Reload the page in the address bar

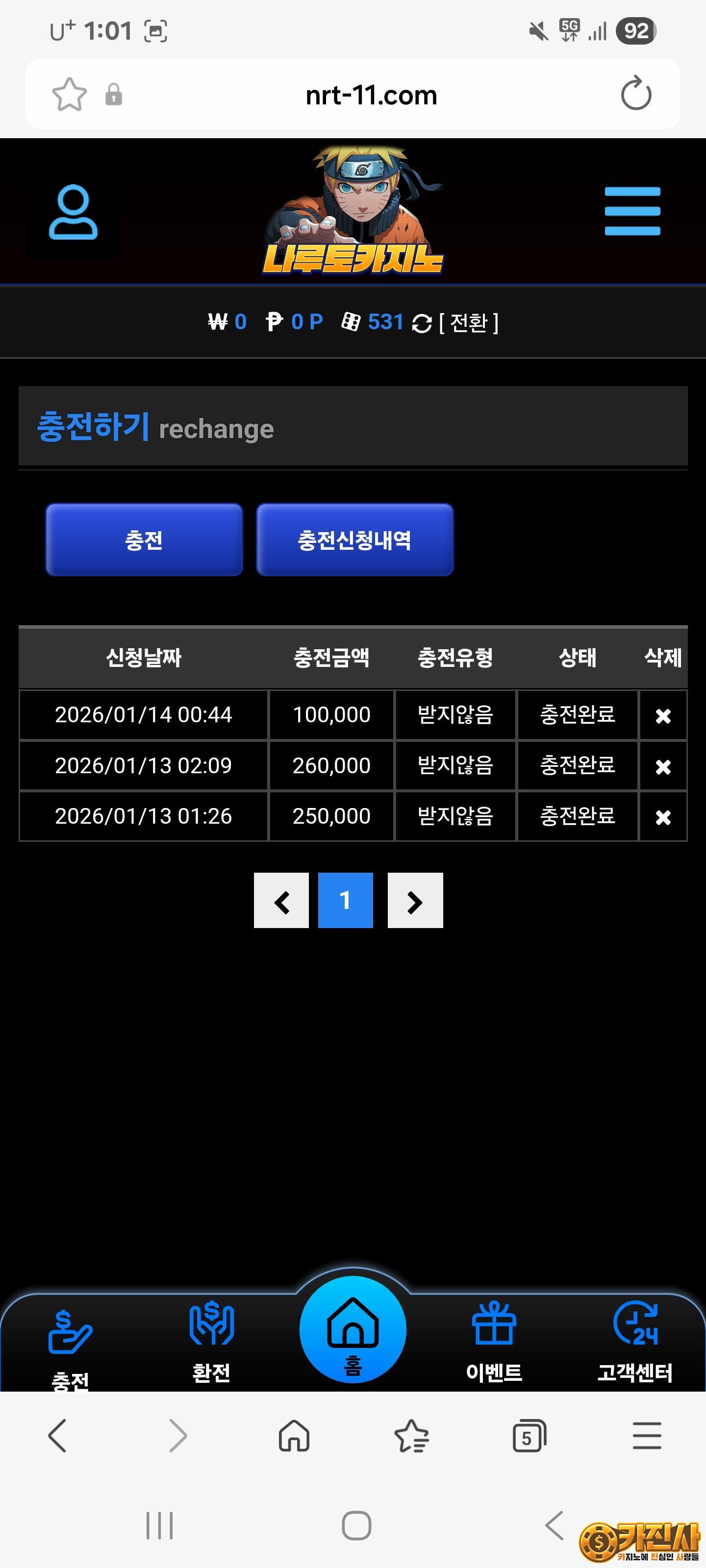click(635, 95)
